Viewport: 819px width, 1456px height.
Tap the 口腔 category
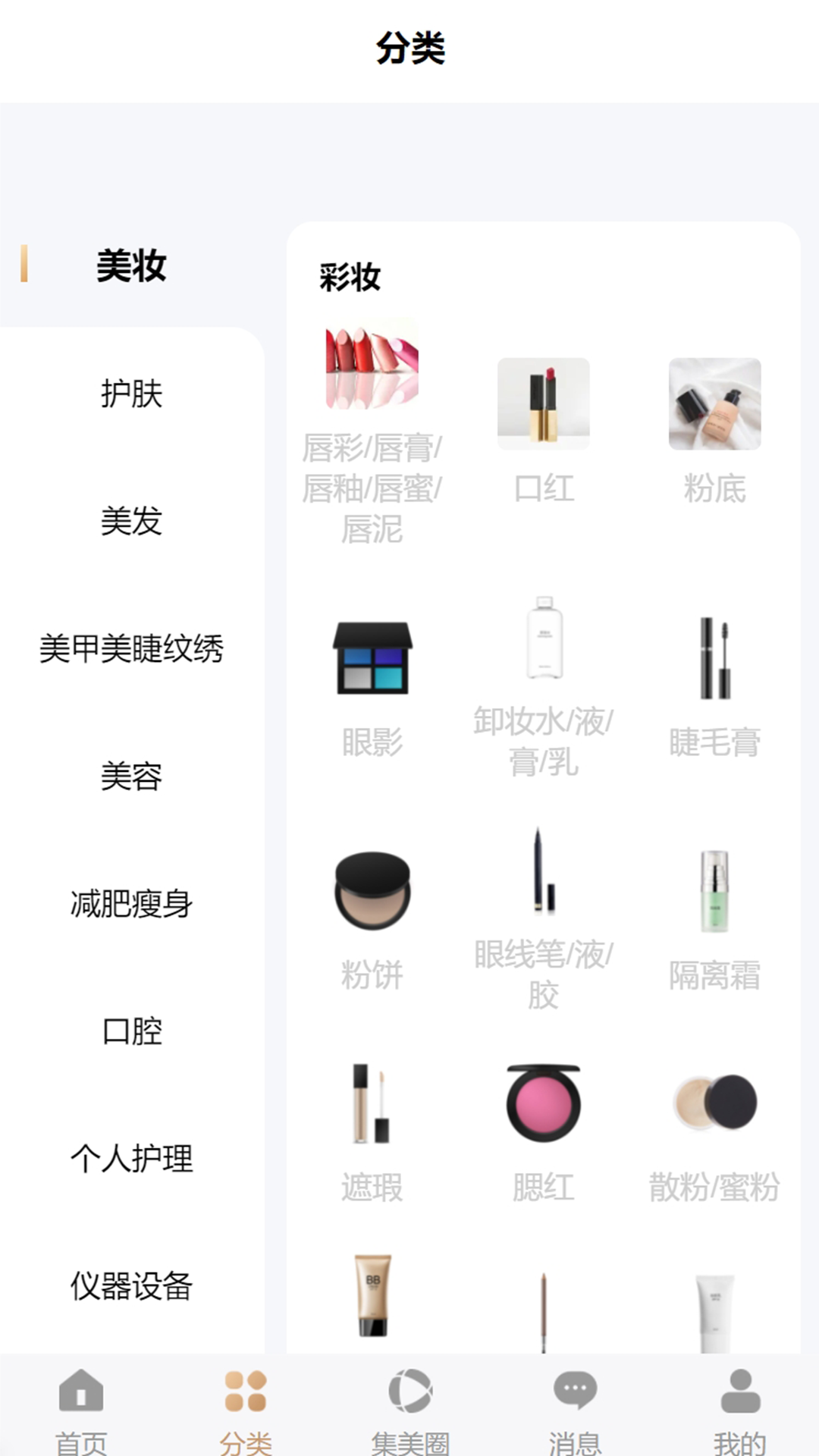(x=131, y=1031)
